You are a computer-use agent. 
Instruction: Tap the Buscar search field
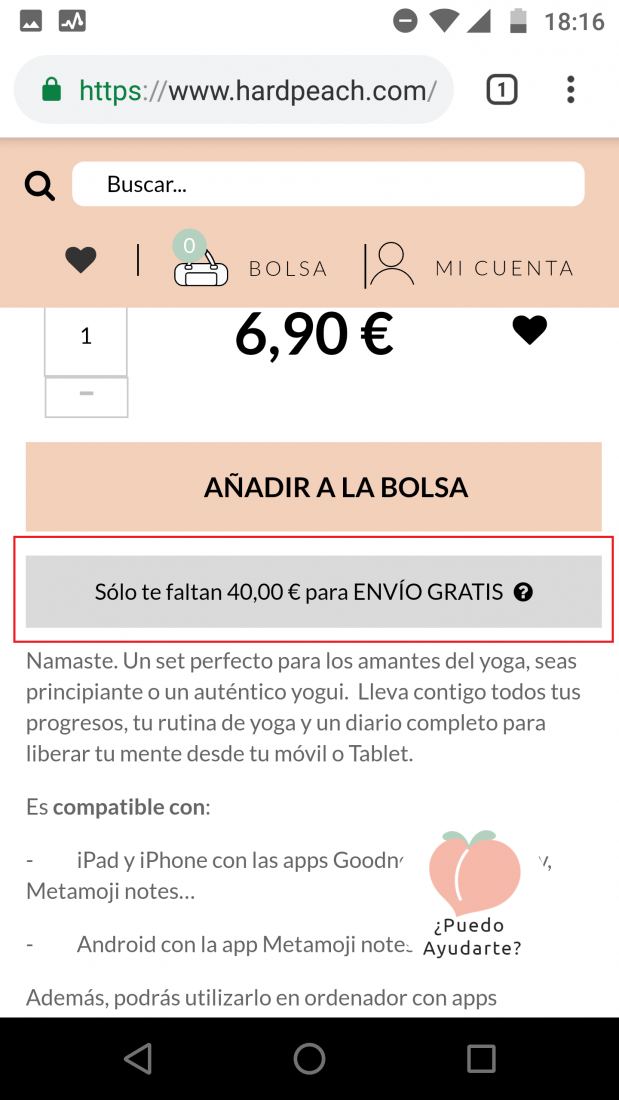pos(328,185)
